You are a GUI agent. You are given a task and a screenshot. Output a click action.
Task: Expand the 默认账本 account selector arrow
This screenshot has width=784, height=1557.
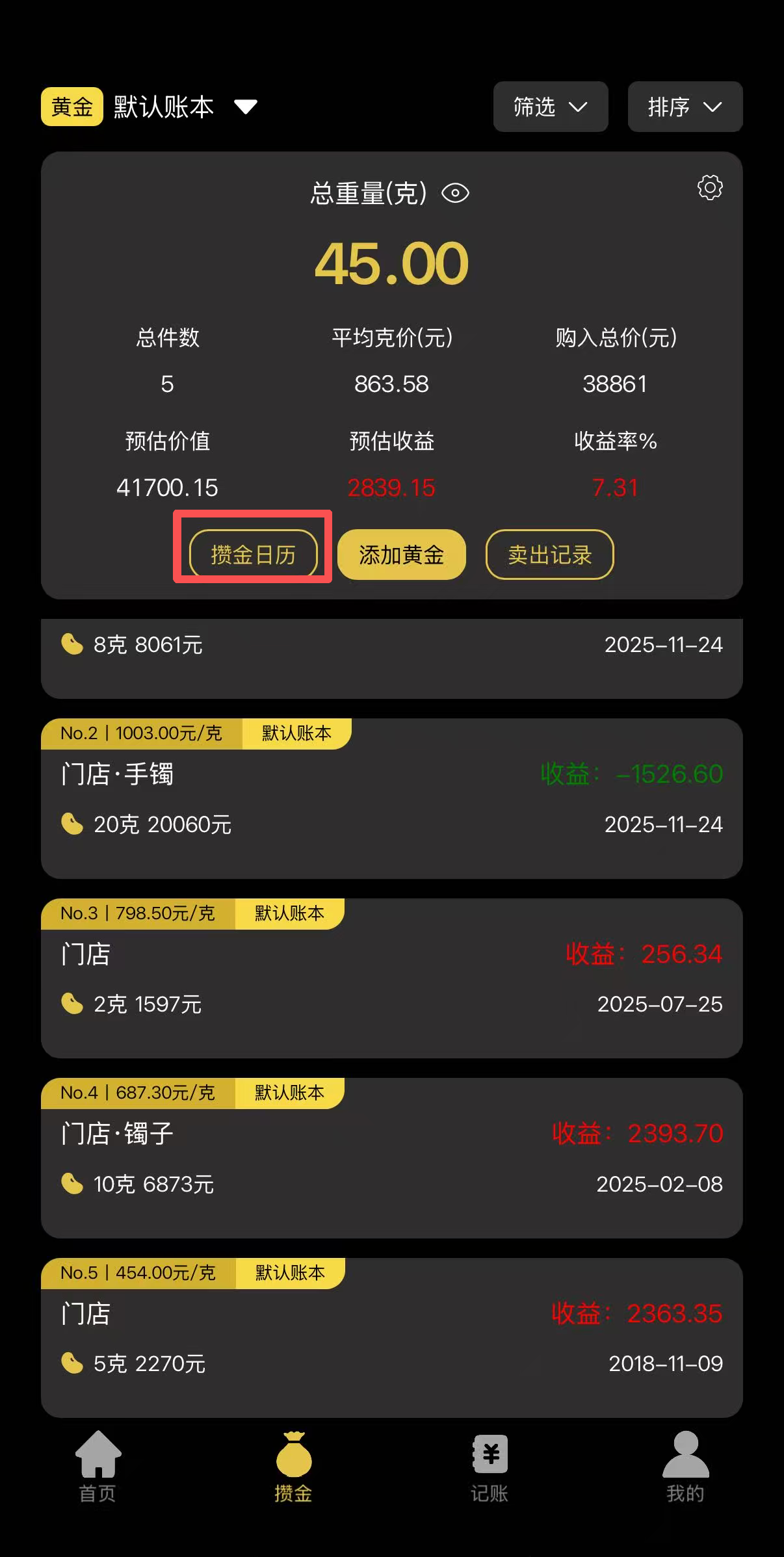pyautogui.click(x=246, y=108)
